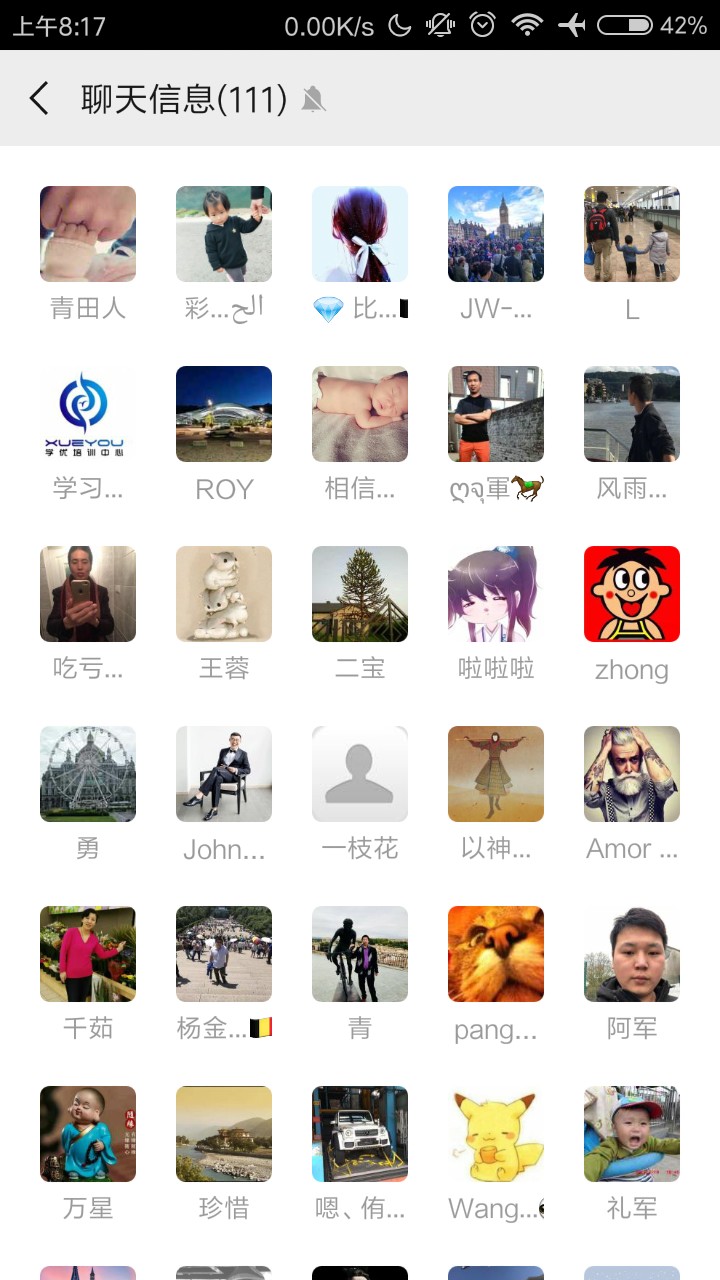720x1280 pixels.
Task: Tap member zhong's avatar
Action: point(632,594)
